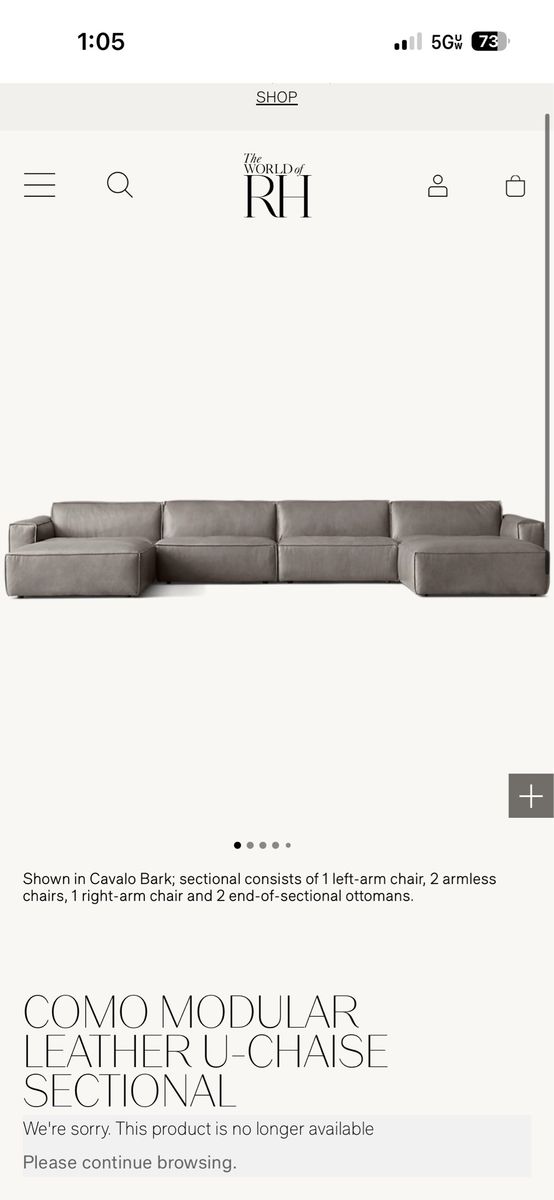Screen dimensions: 554x1200
Task: Follow the SHOP link
Action: click(x=277, y=97)
